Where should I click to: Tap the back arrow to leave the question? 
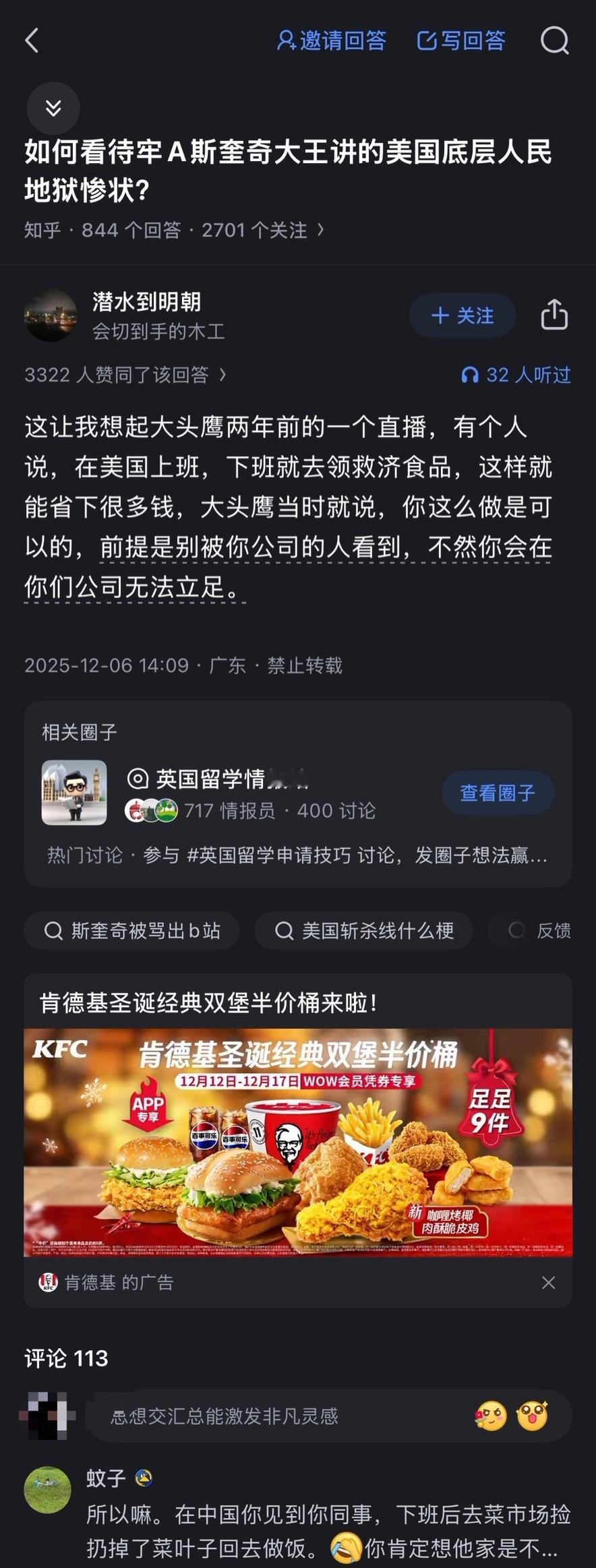[x=32, y=42]
